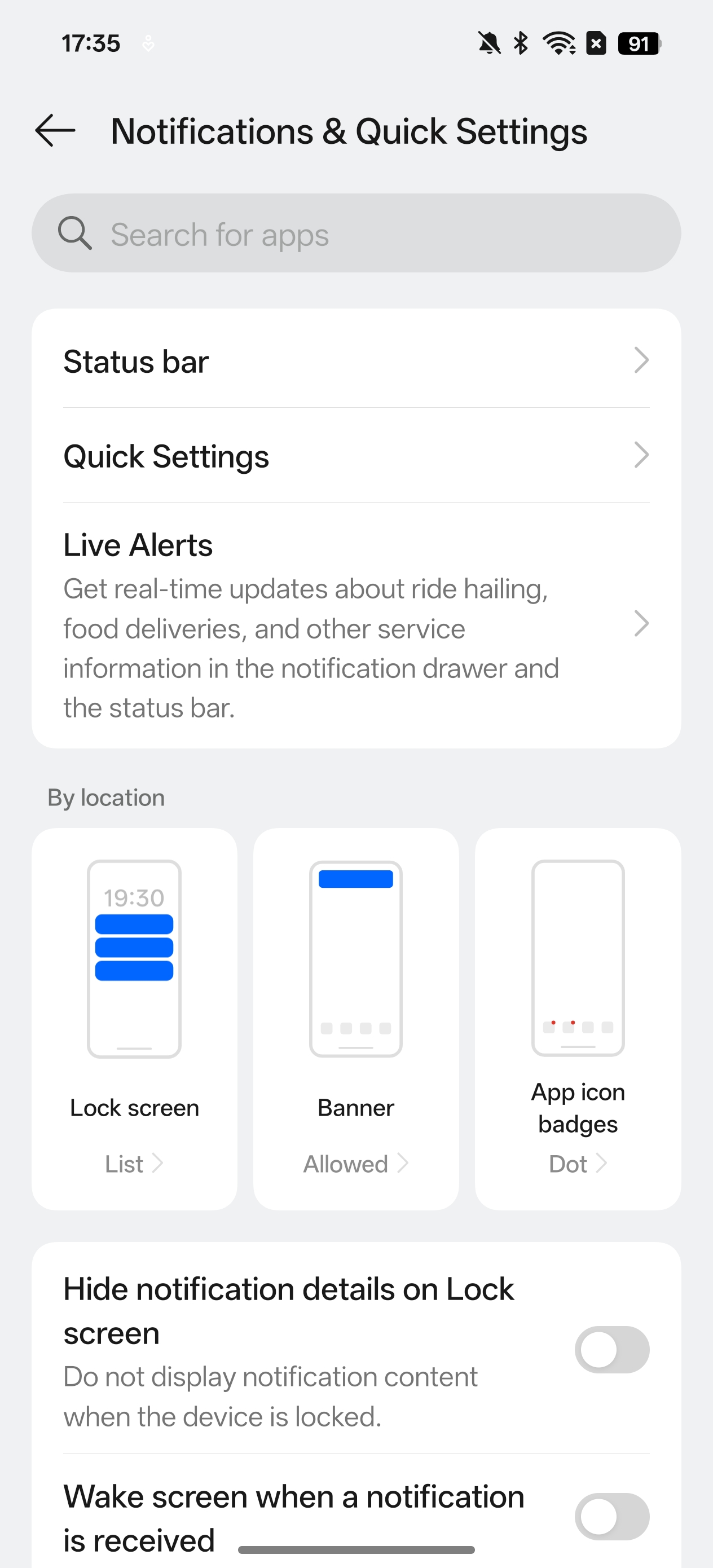This screenshot has width=713, height=1568.
Task: Tap the Search for apps field
Action: (356, 233)
